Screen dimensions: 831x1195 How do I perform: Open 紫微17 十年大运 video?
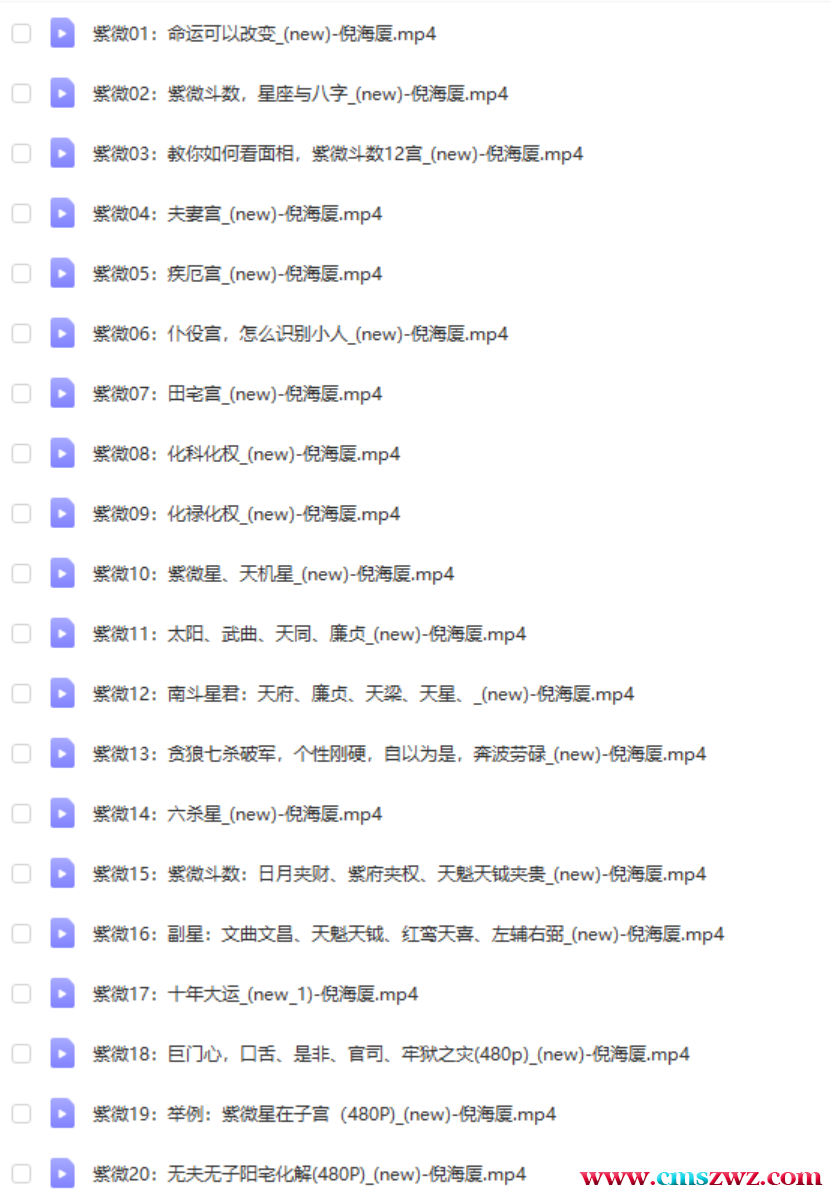pos(255,994)
